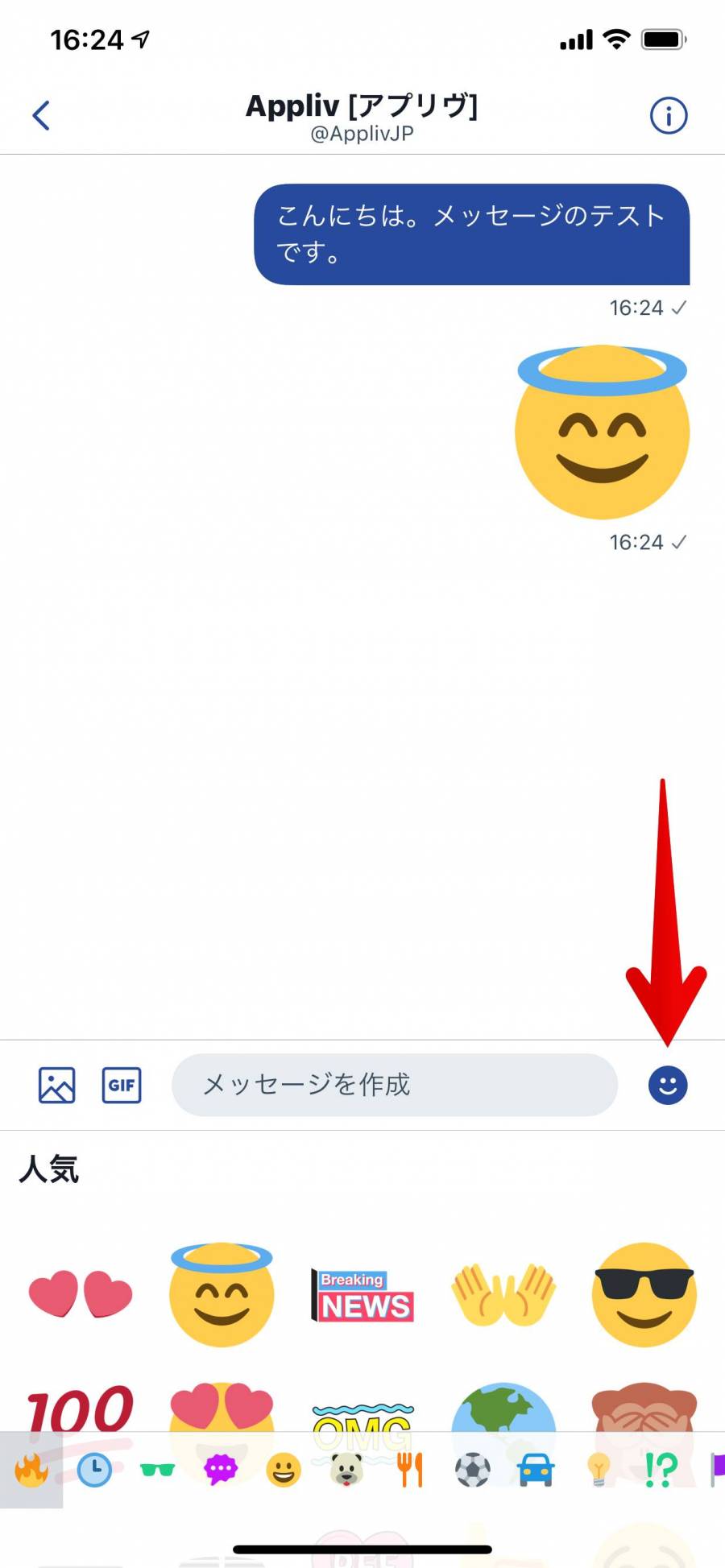The height and width of the screenshot is (1568, 725).
Task: Switch to the animals dog category
Action: [346, 1470]
